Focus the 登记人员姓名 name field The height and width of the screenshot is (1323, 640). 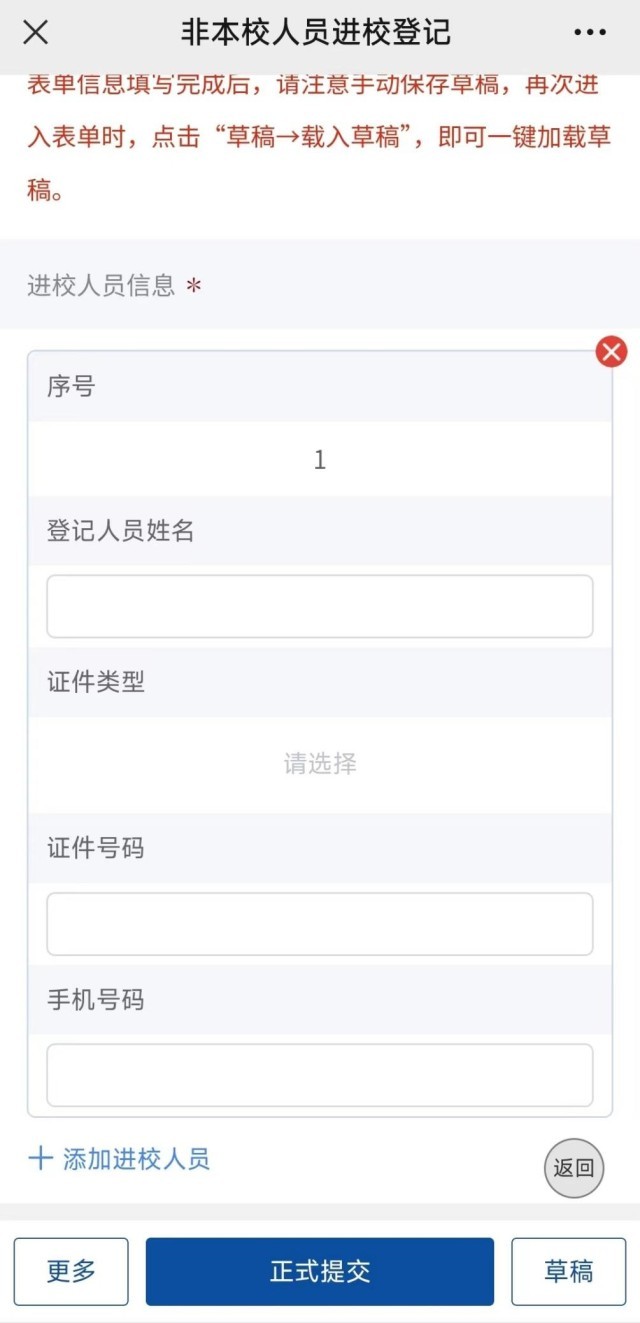click(x=319, y=606)
